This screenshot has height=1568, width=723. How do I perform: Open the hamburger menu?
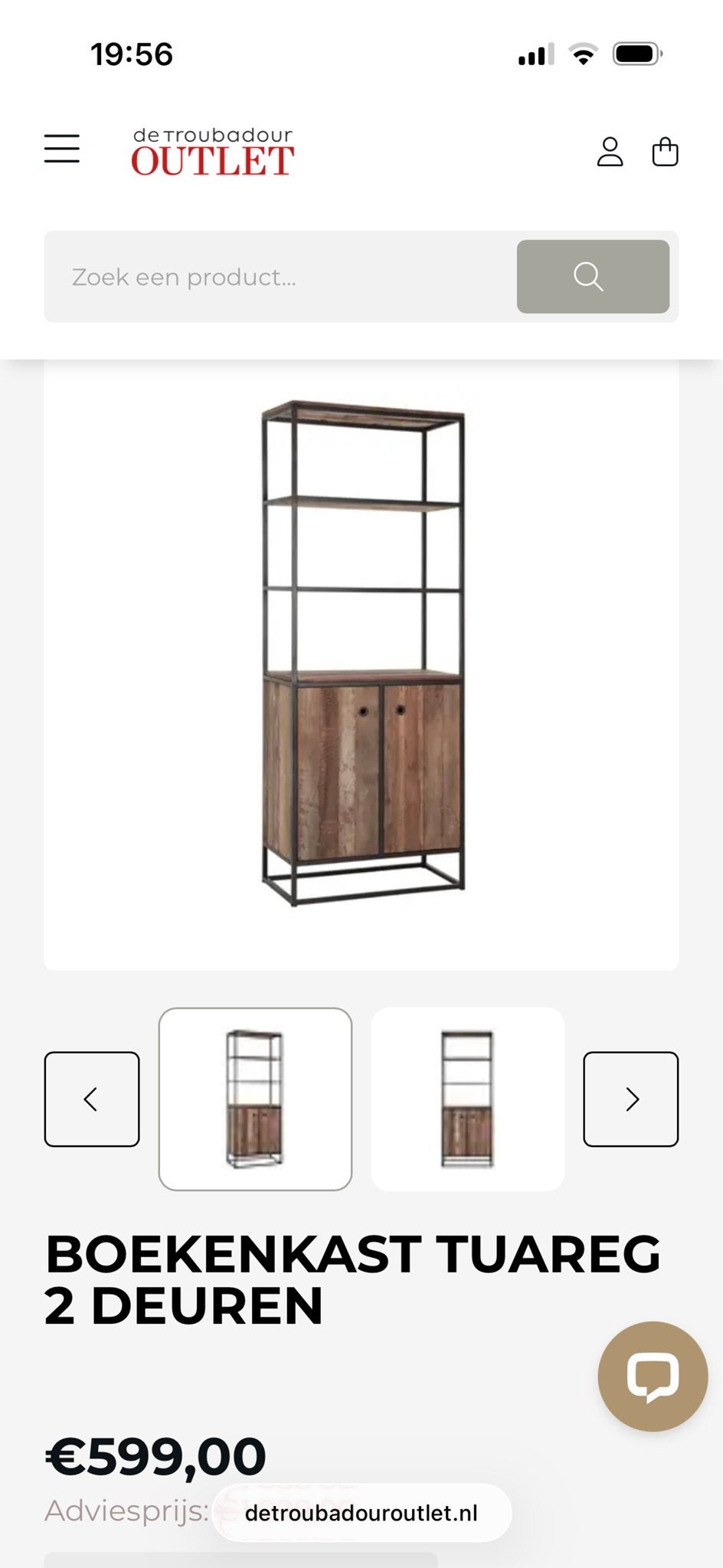click(x=61, y=149)
